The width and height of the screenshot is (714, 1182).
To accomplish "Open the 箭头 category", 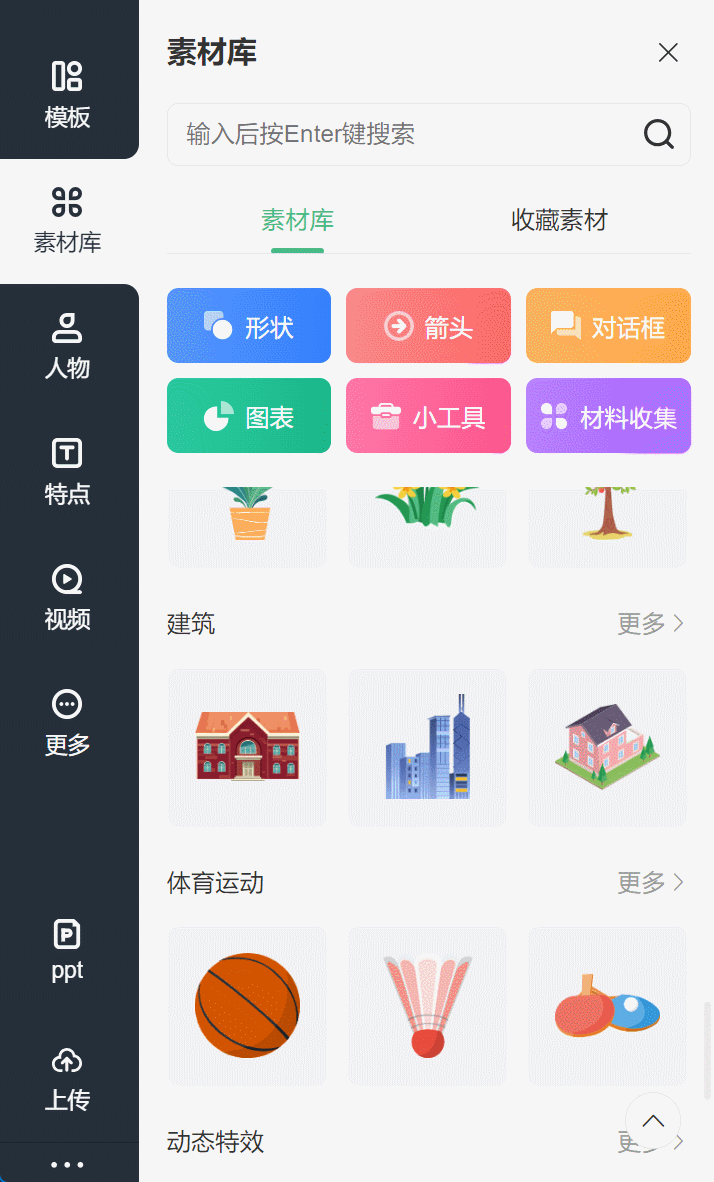I will click(428, 326).
